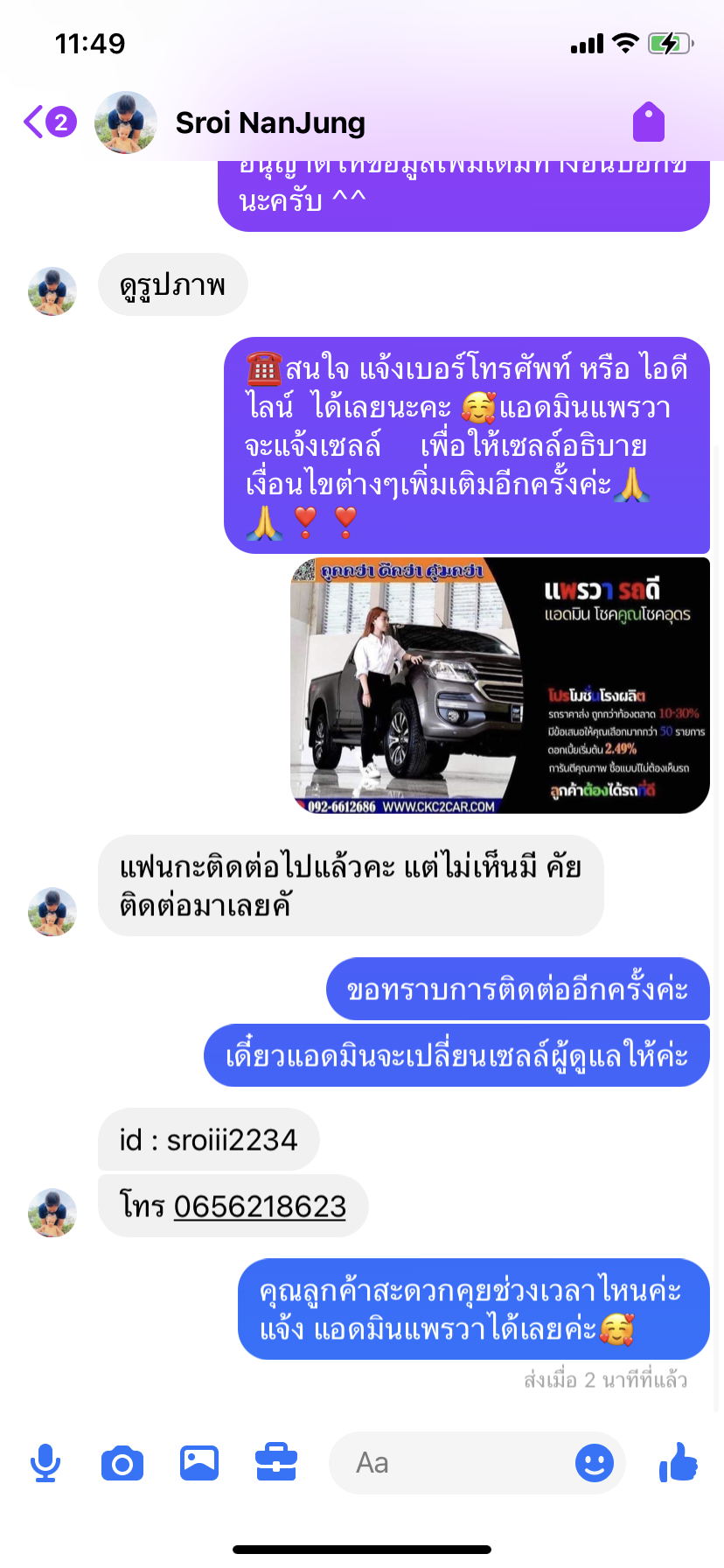Record a voice message with the microphone
The height and width of the screenshot is (1568, 724).
coord(45,1463)
